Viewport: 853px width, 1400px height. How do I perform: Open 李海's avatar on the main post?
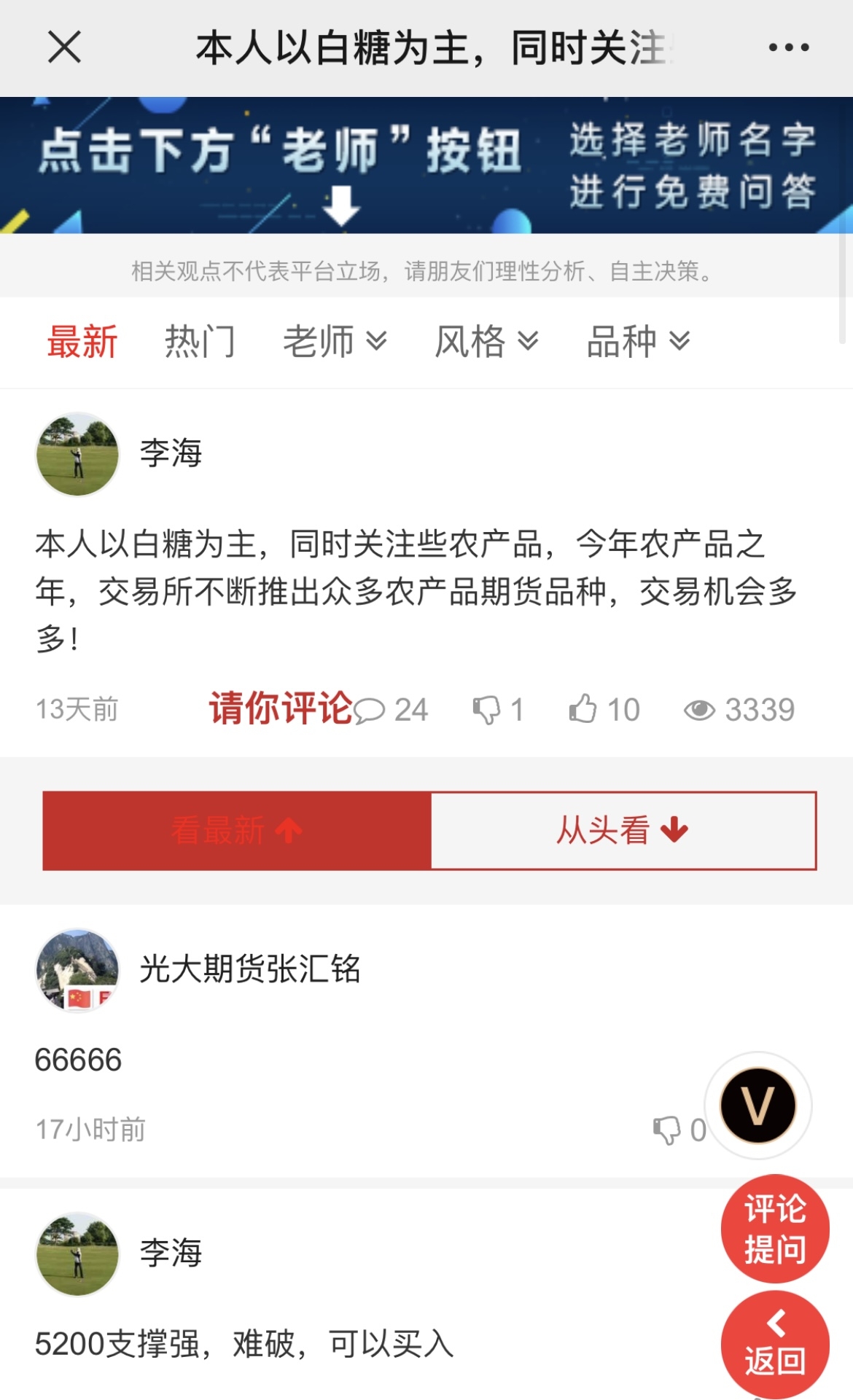click(77, 454)
